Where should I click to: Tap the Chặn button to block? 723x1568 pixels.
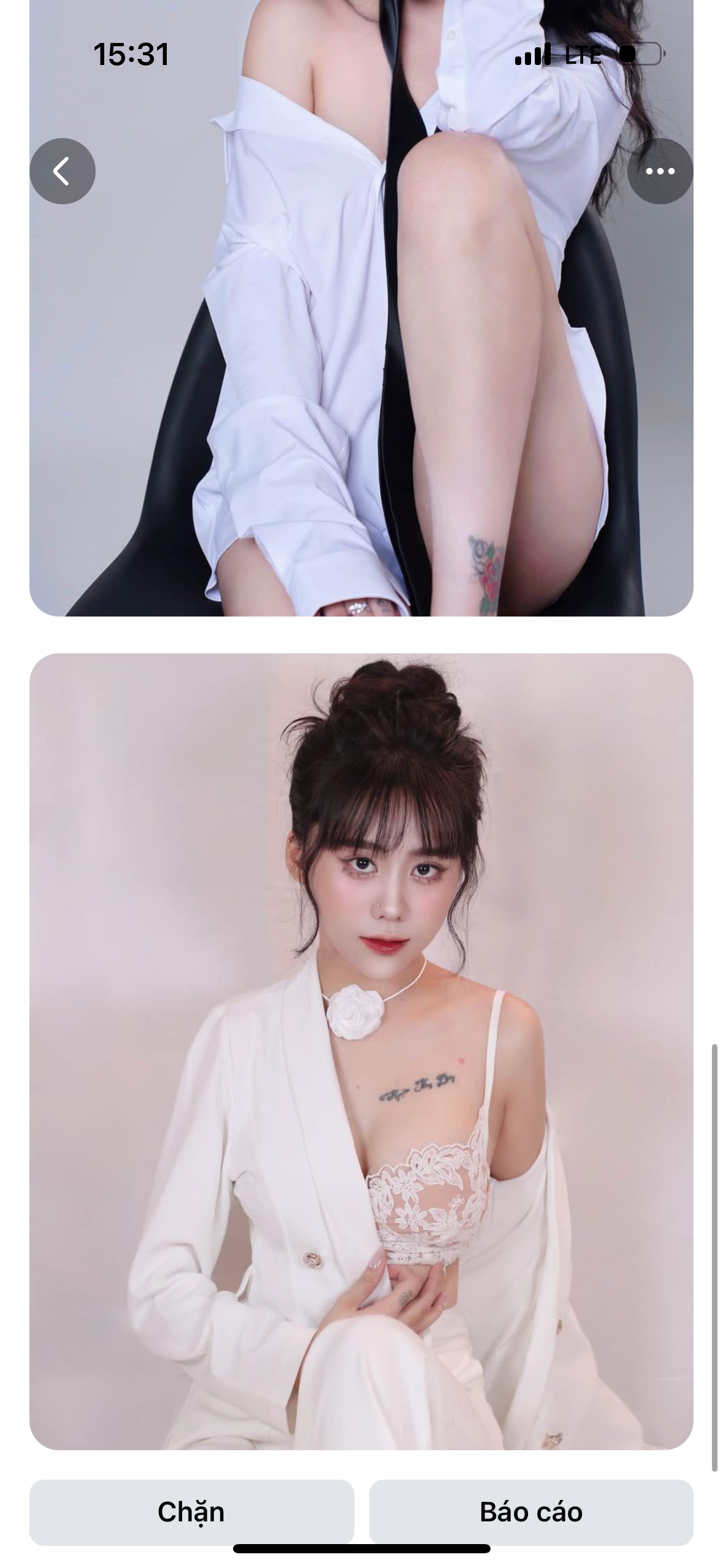(x=191, y=1512)
